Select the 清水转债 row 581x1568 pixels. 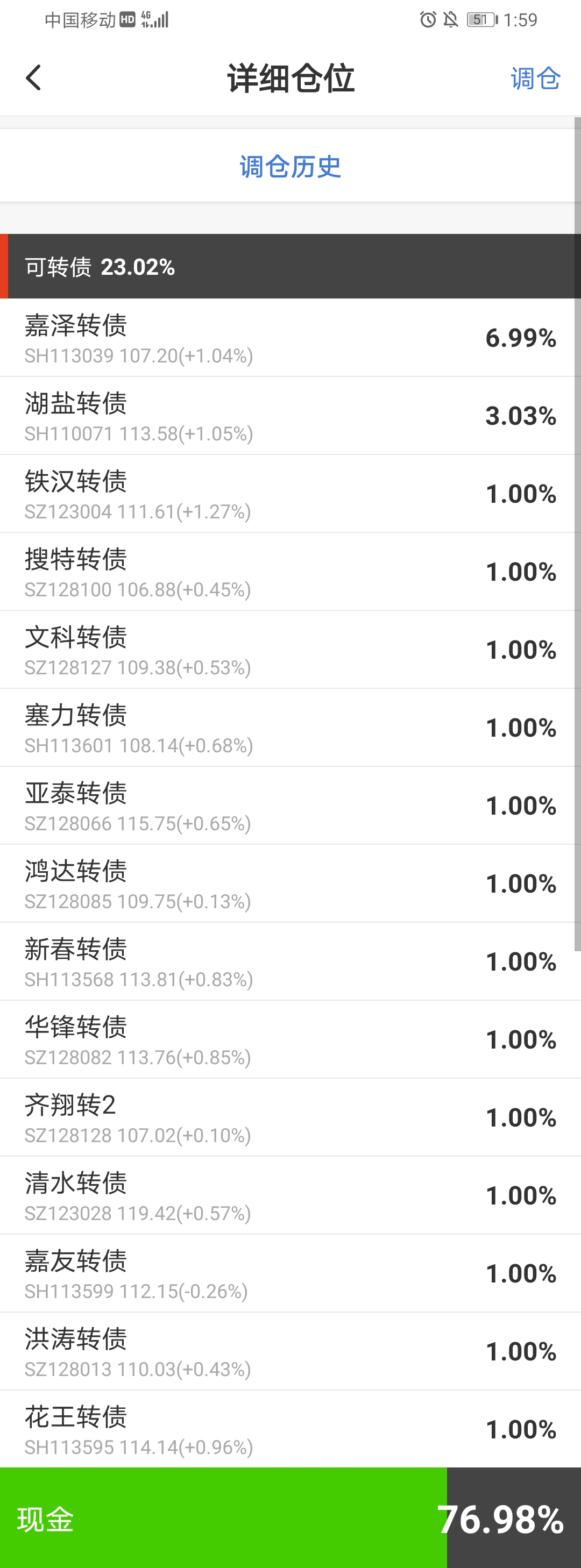pos(290,1195)
